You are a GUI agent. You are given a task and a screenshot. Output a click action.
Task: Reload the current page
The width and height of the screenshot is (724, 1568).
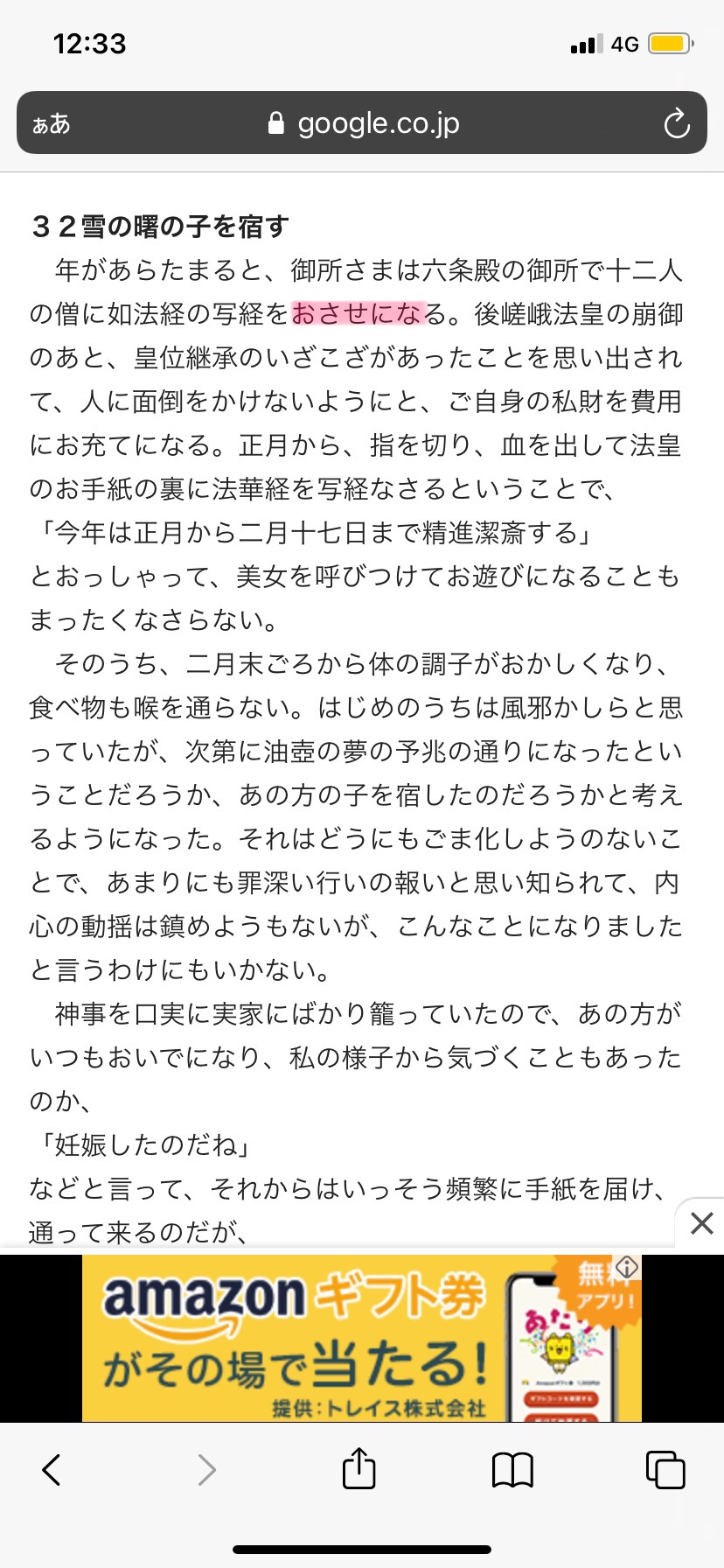pos(676,123)
